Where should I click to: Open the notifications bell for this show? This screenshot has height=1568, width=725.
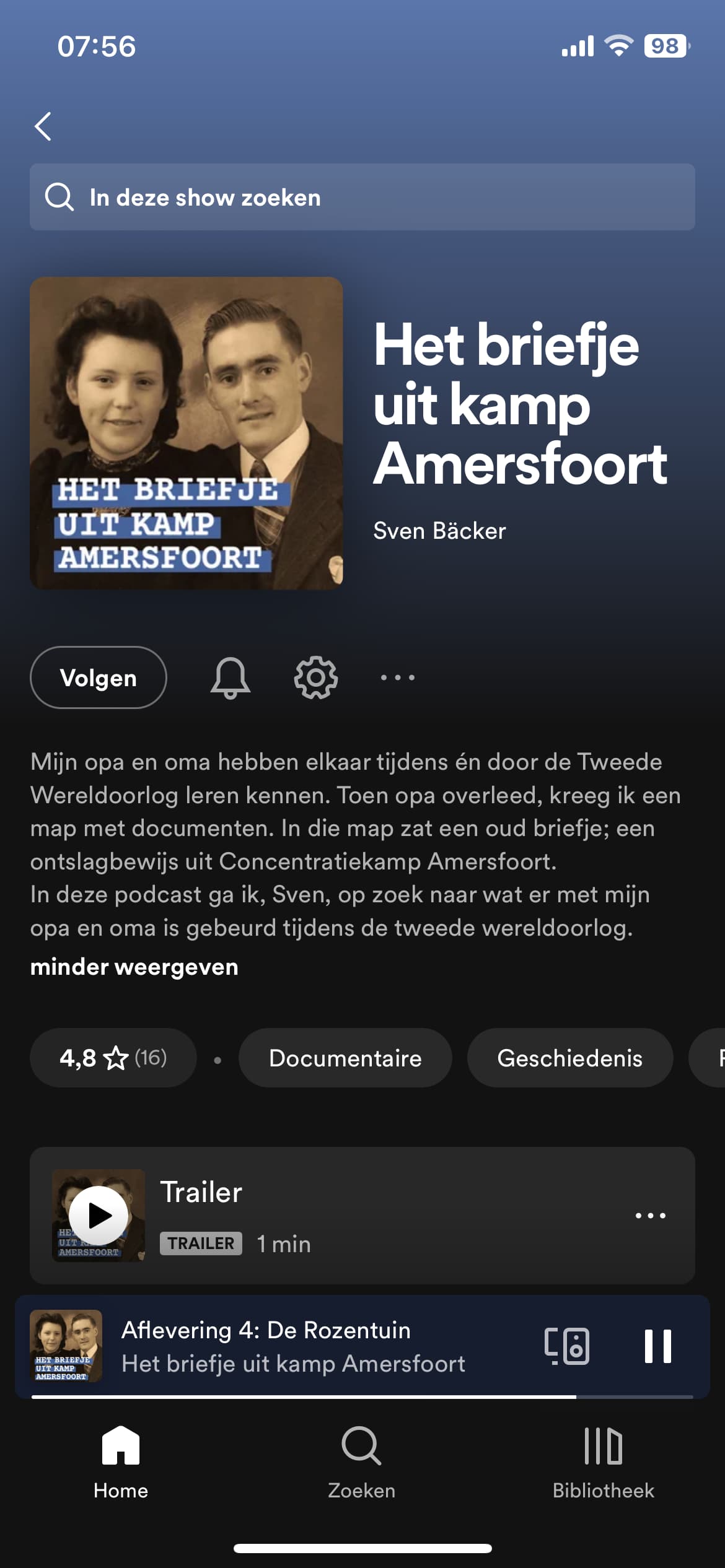point(231,677)
